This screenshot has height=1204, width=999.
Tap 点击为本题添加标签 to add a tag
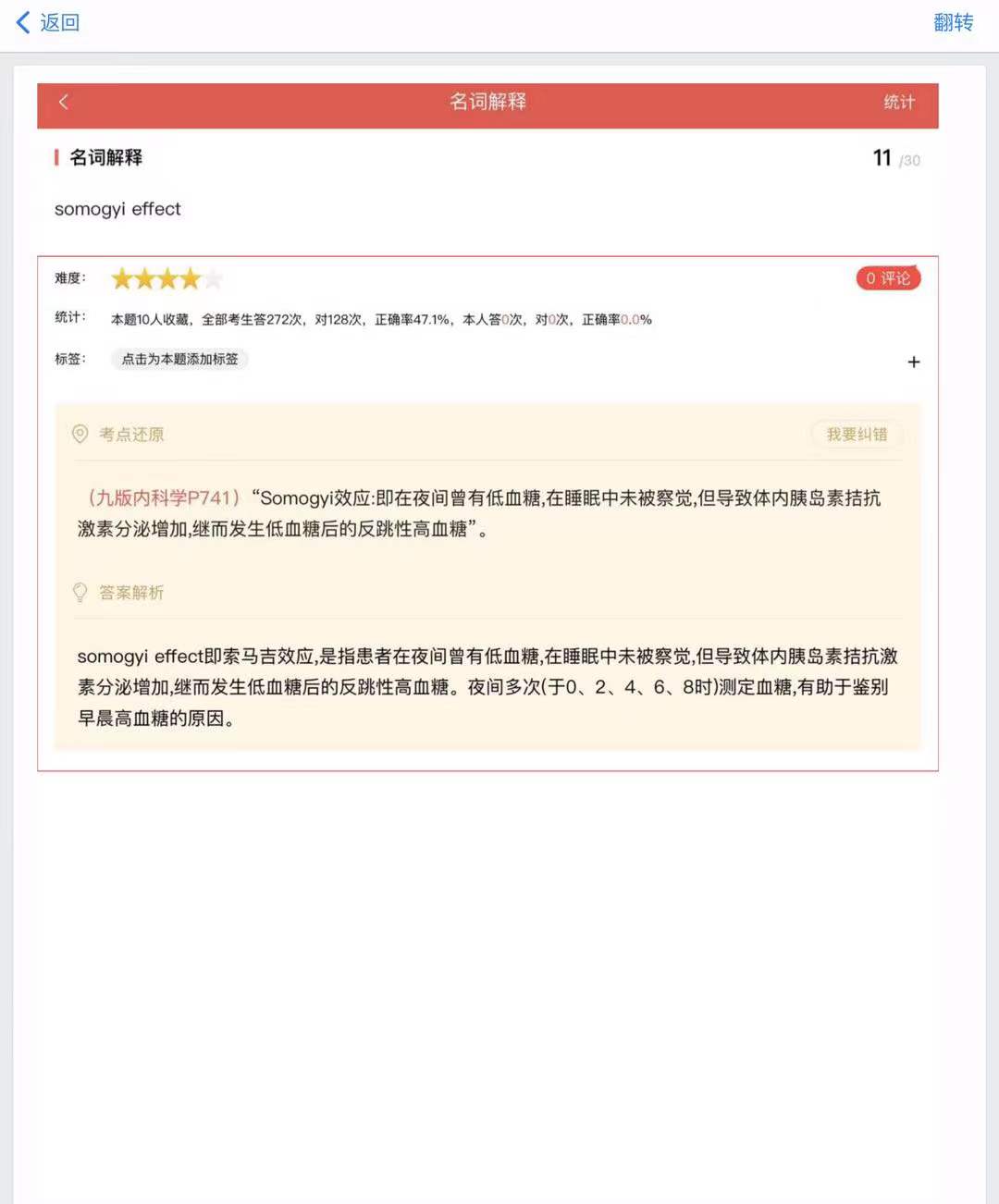click(179, 359)
